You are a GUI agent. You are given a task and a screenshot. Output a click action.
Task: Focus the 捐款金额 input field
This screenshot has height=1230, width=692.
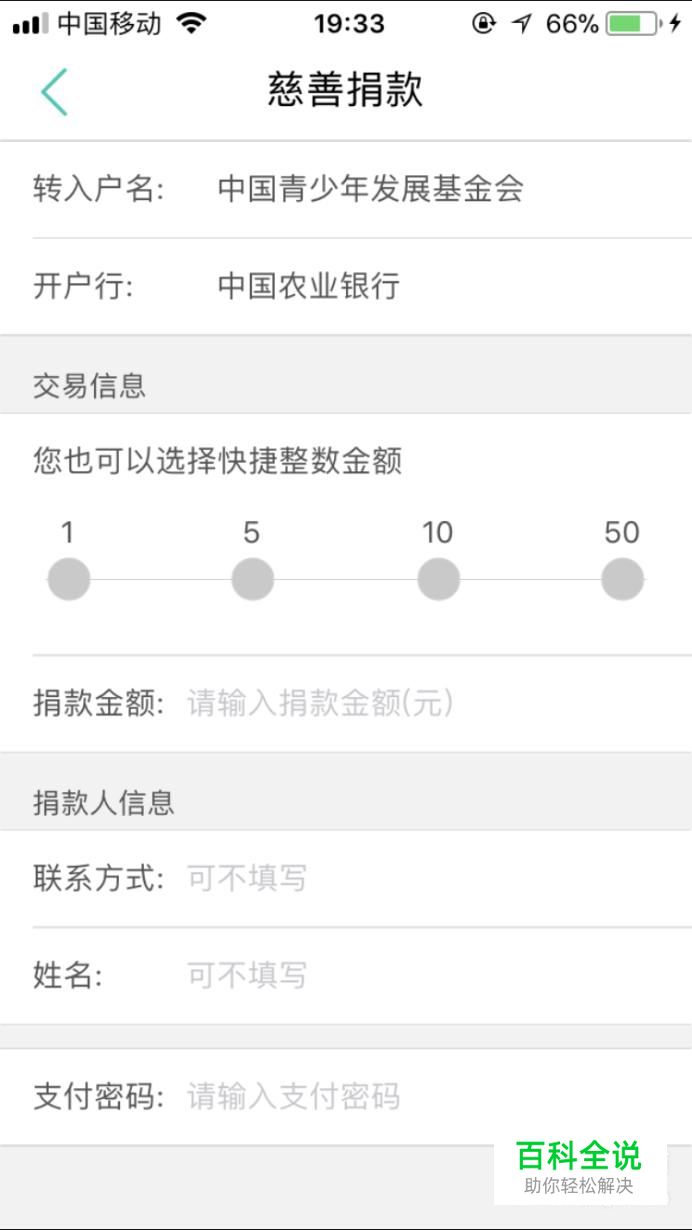[420, 704]
